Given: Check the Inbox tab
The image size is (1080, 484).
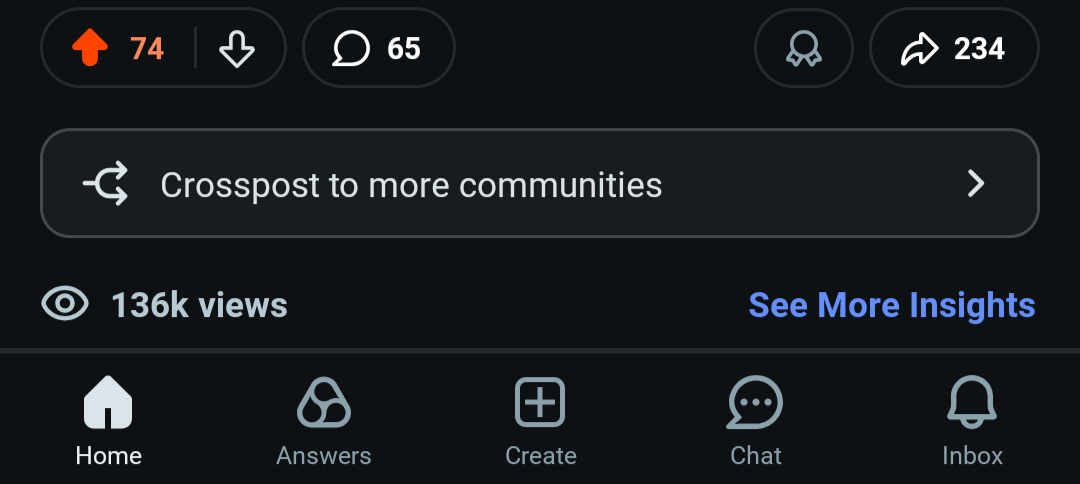Looking at the screenshot, I should pos(972,422).
